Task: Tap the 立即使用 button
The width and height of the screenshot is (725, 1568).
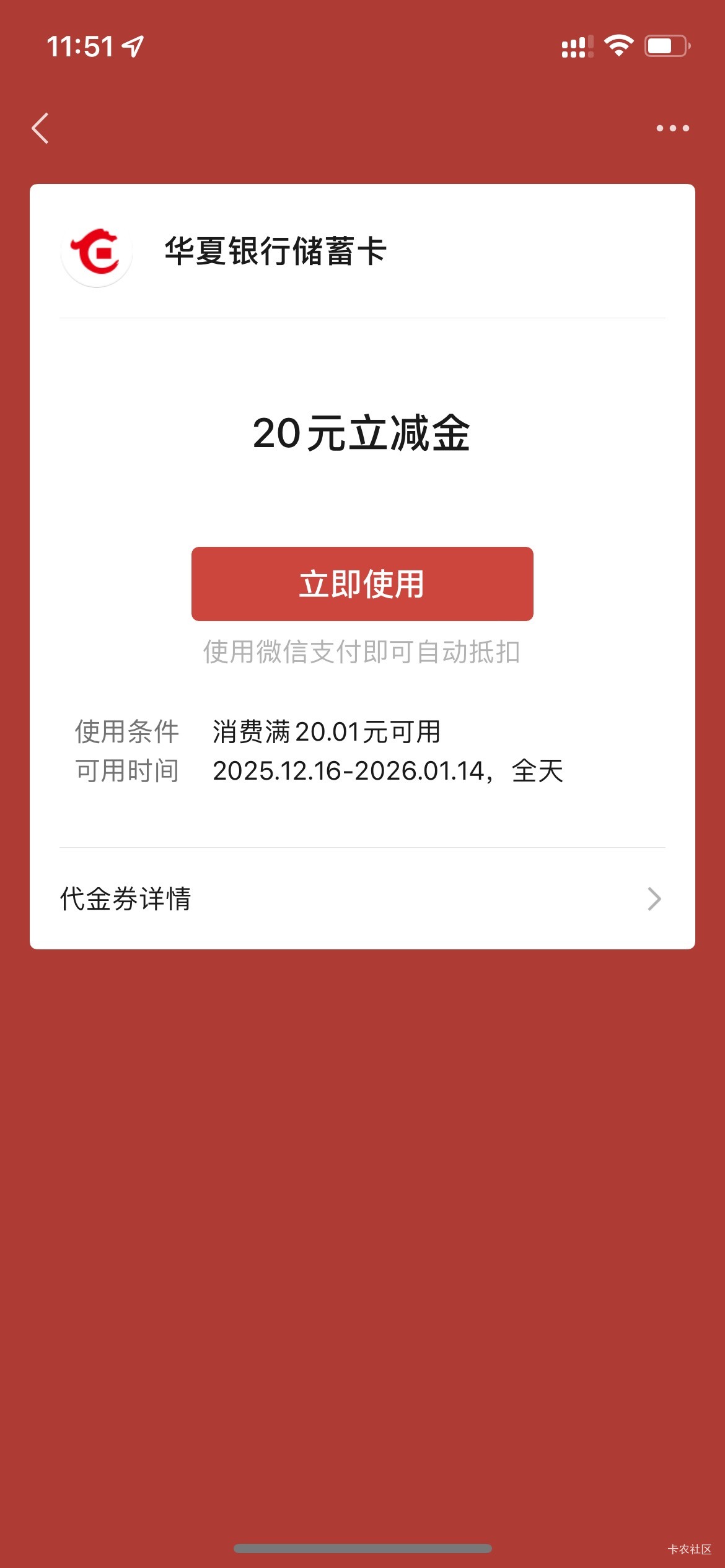Action: (x=362, y=583)
